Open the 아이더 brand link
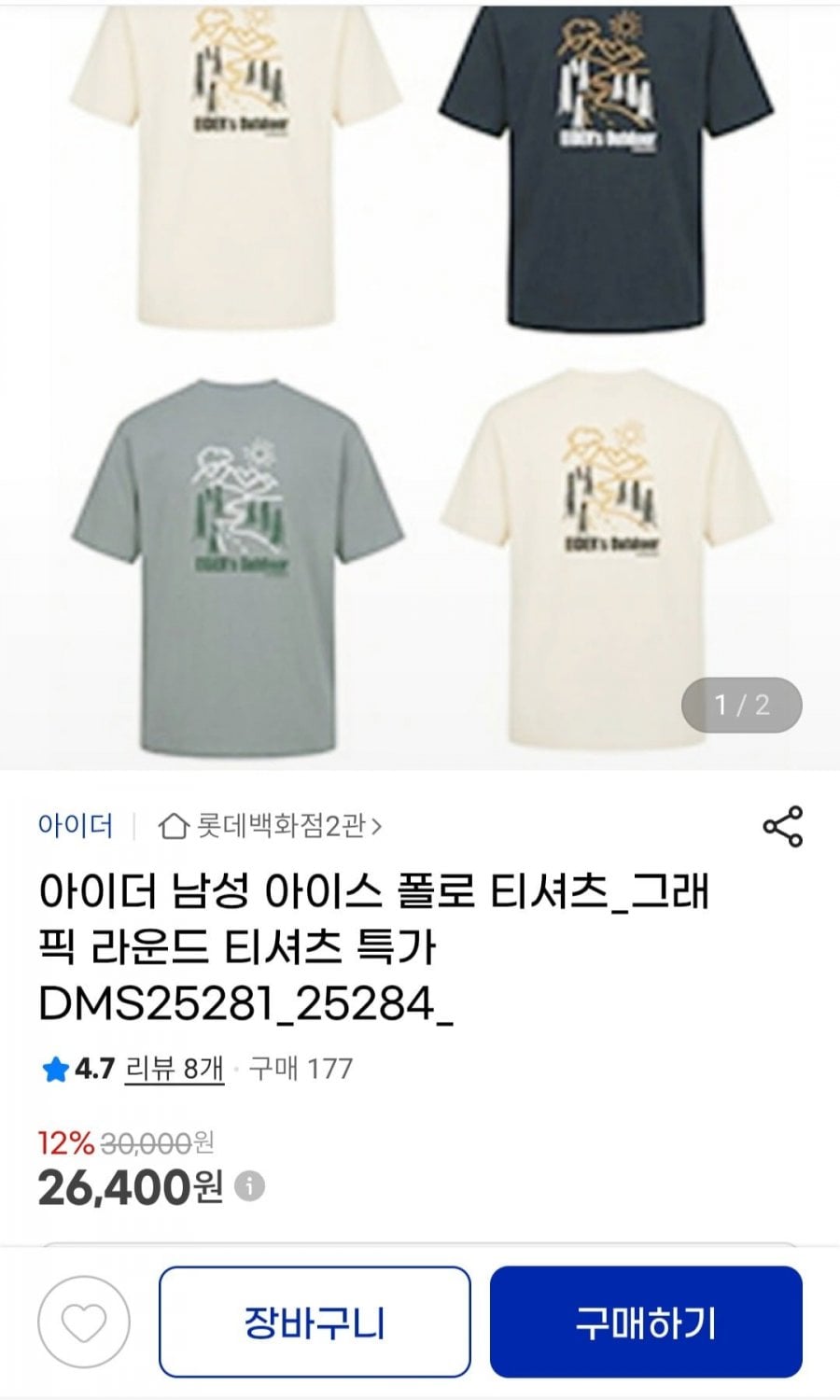This screenshot has height=1400, width=840. [x=76, y=826]
